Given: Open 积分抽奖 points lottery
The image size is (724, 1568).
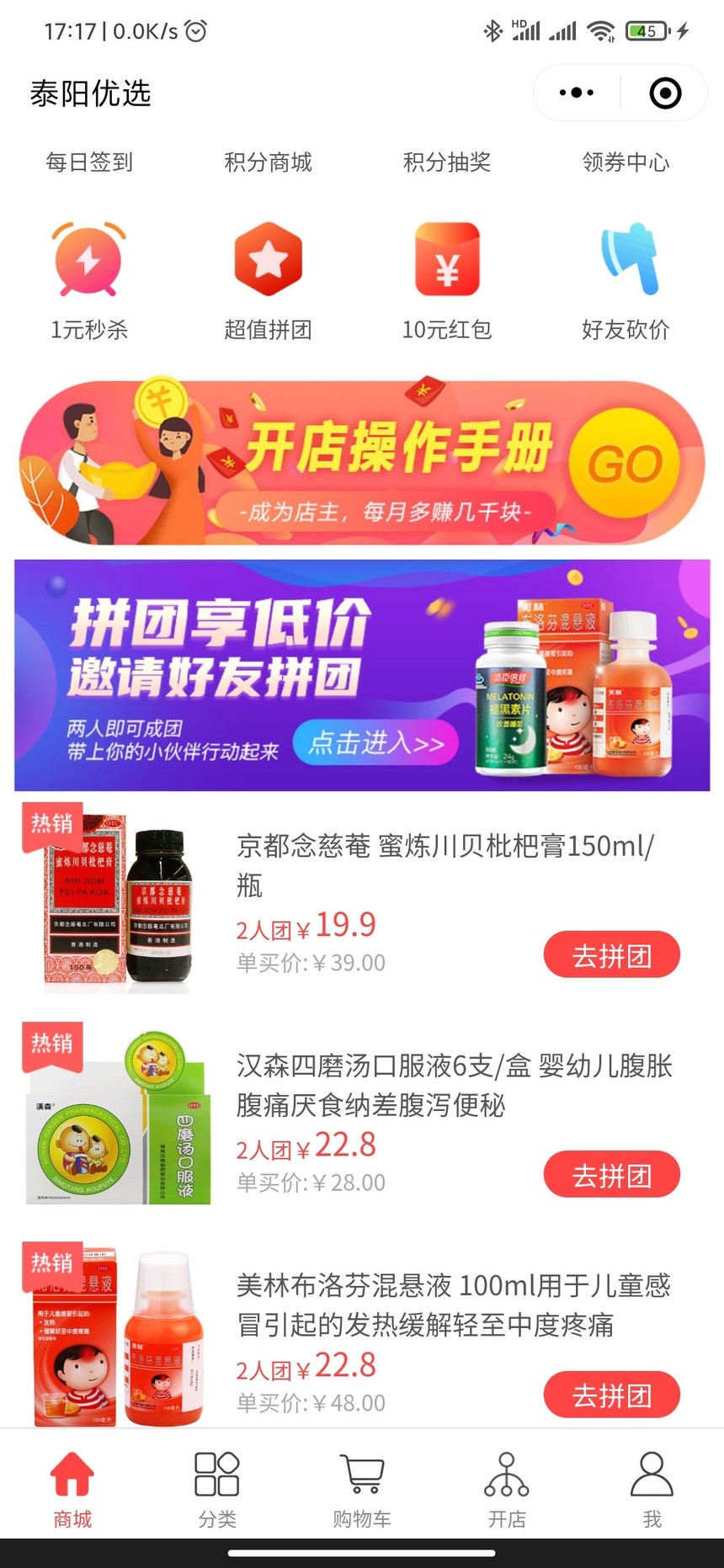Looking at the screenshot, I should [x=447, y=162].
